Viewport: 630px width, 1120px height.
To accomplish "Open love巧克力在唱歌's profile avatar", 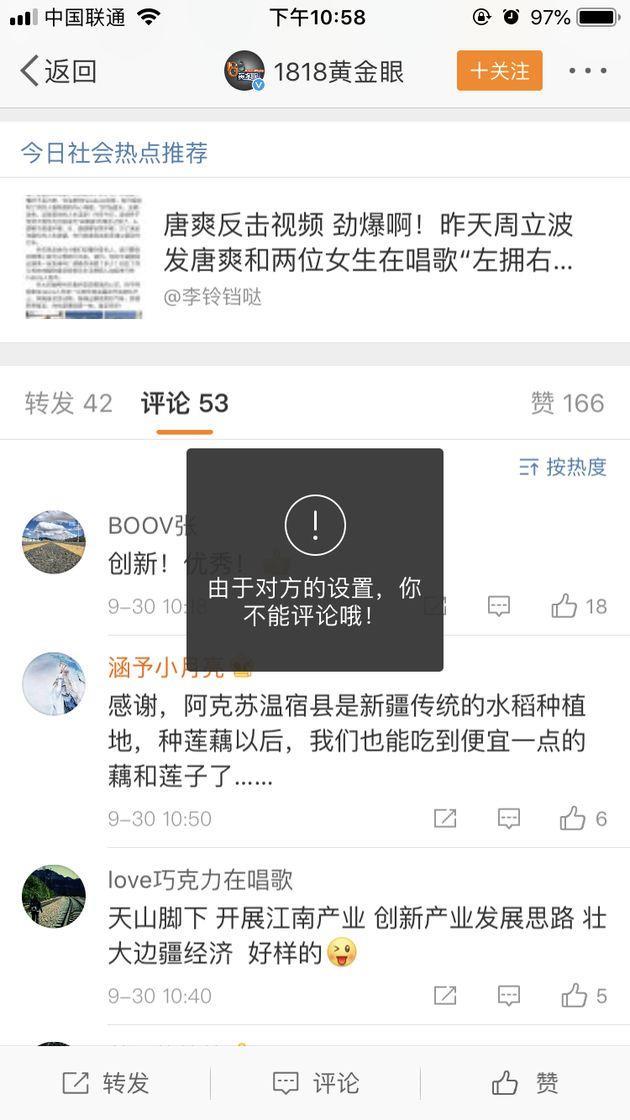I will coord(54,896).
